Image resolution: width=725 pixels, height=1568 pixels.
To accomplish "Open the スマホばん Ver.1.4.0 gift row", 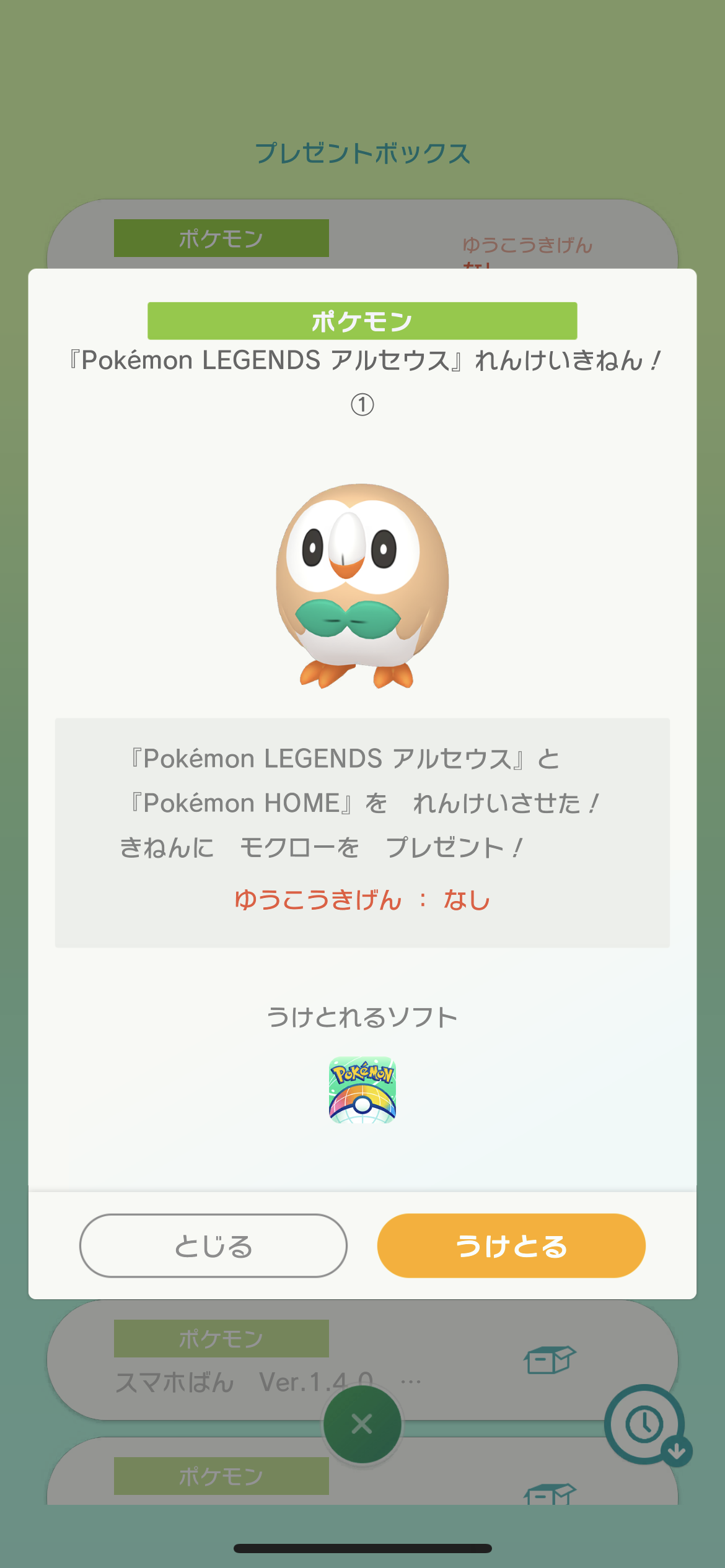I will click(362, 1360).
